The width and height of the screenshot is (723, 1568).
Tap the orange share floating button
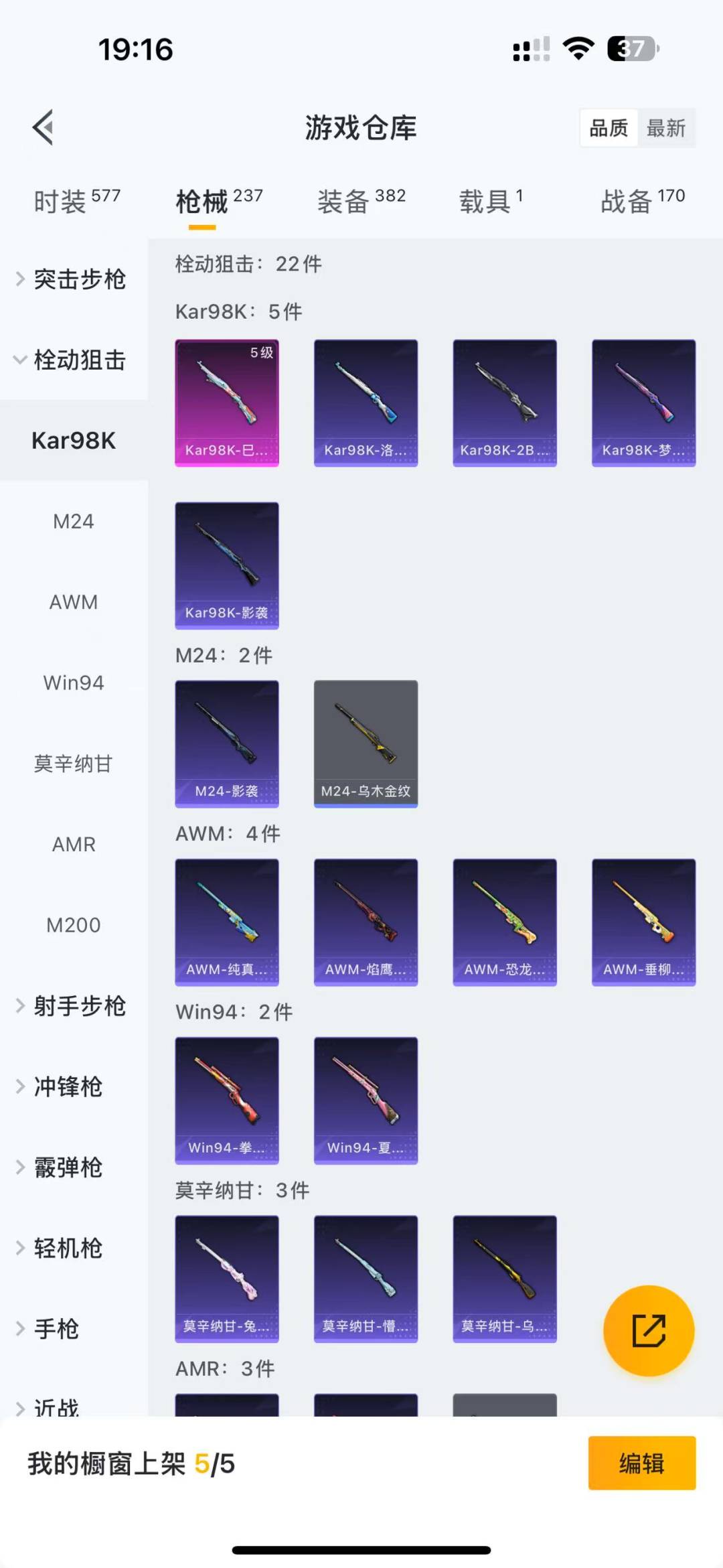coord(649,1330)
